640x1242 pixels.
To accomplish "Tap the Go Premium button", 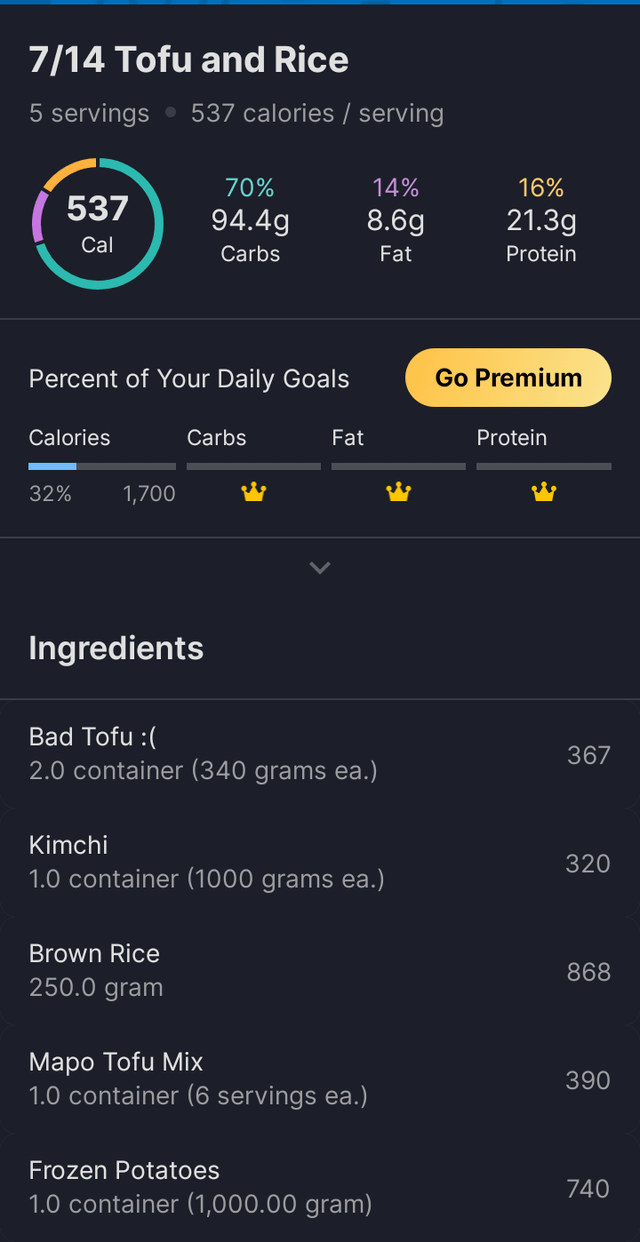I will click(508, 378).
